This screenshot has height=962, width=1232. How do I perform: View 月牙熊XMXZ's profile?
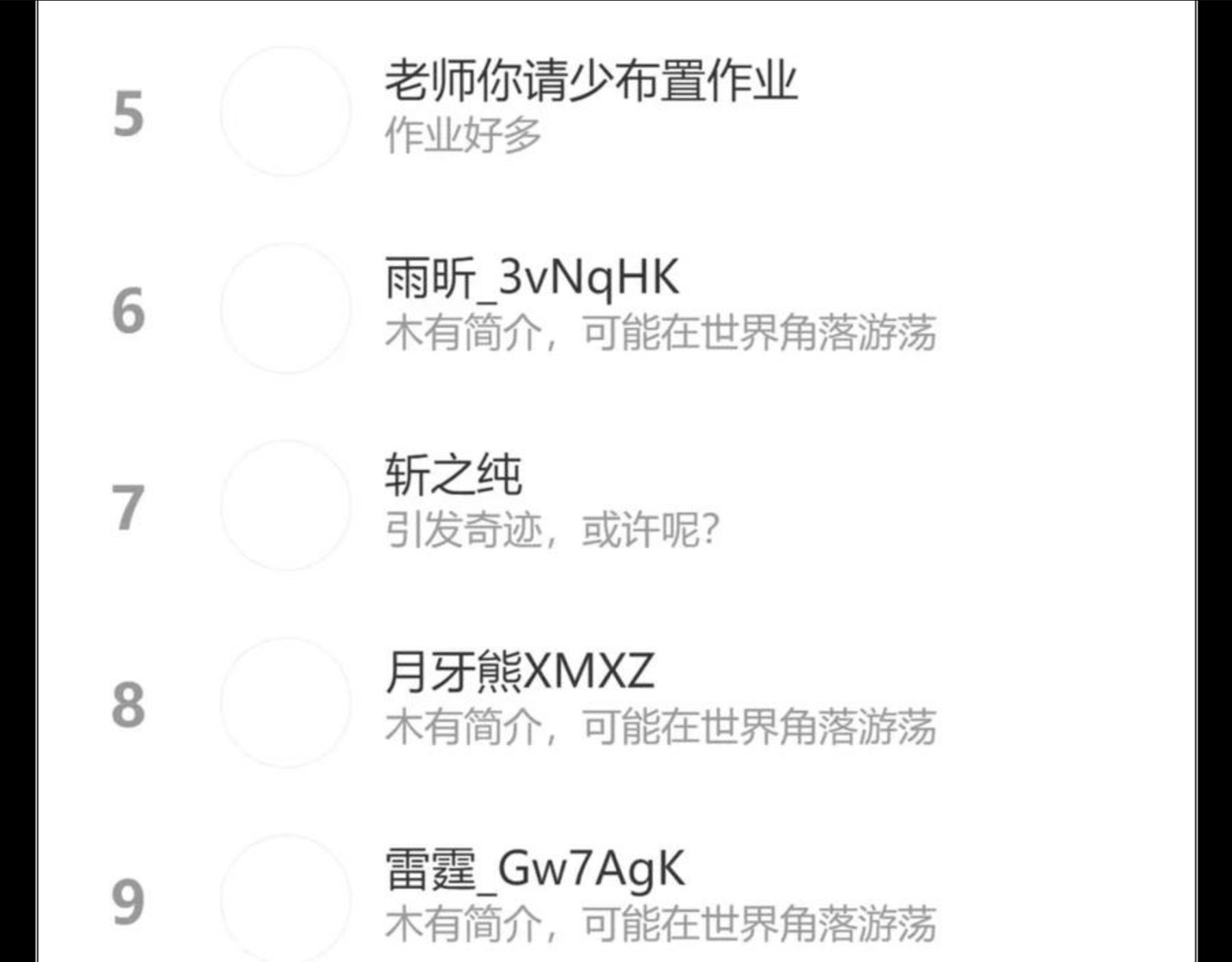616,702
